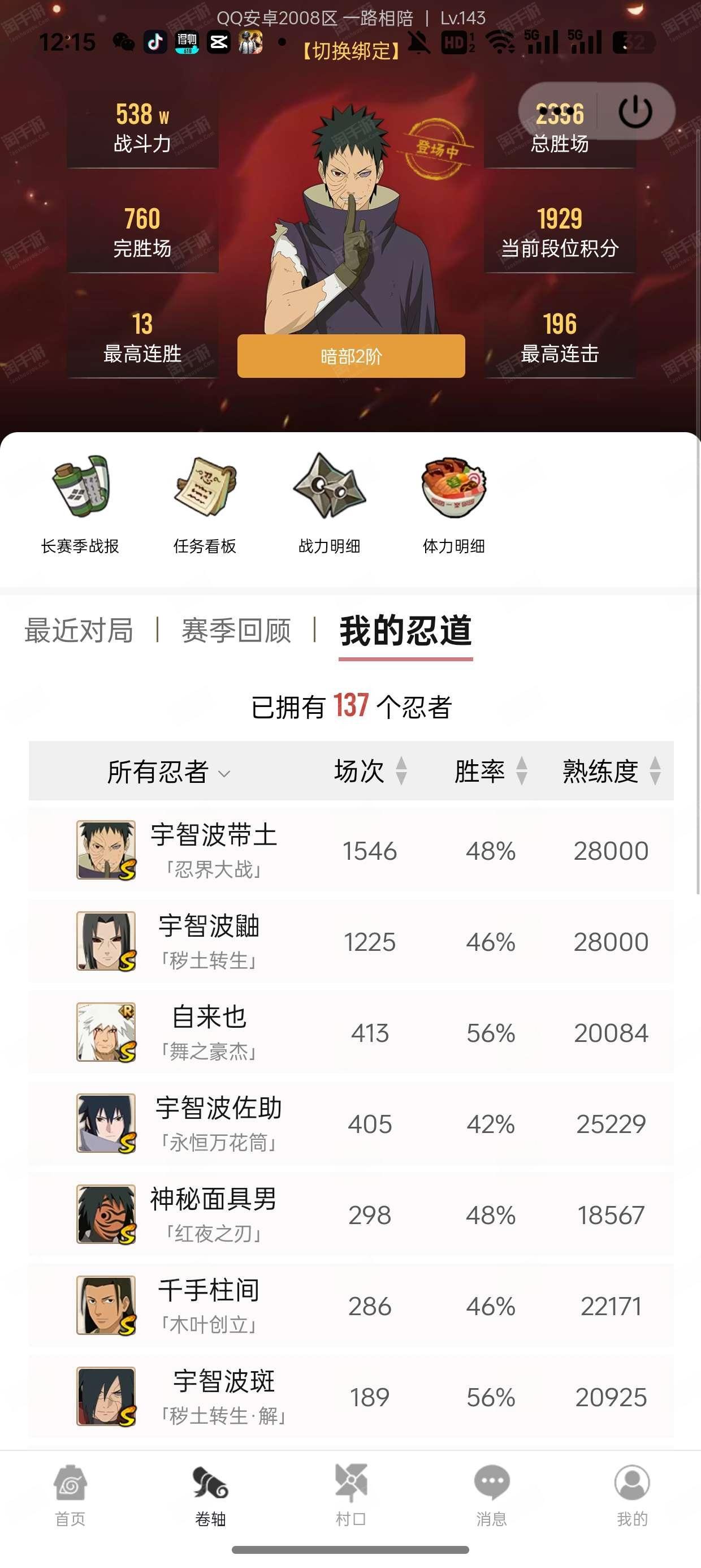Tap the 切换绑定 link
The width and height of the screenshot is (701, 1568).
(351, 50)
